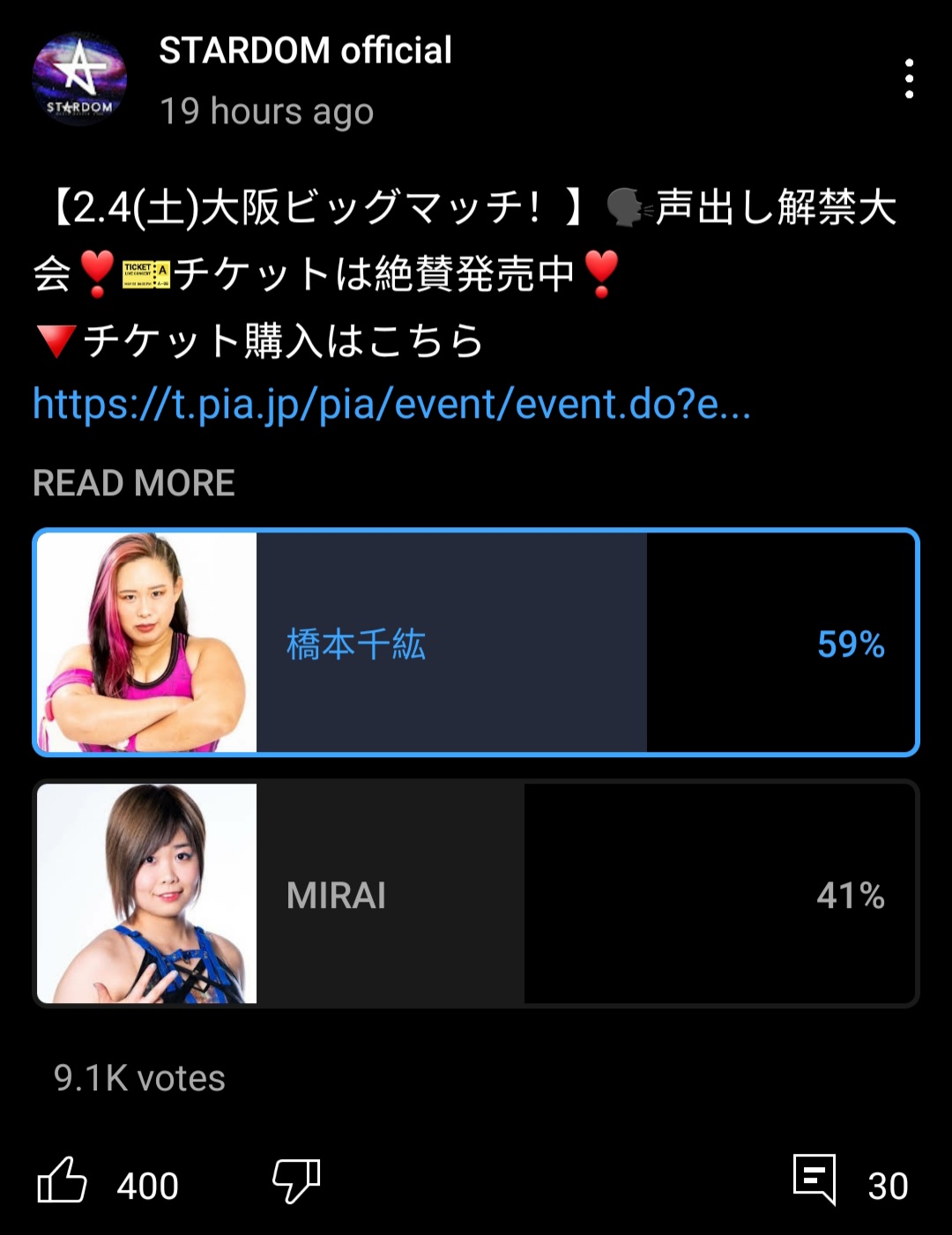Open the STARDOM official channel name
952x1235 pixels.
pos(305,51)
